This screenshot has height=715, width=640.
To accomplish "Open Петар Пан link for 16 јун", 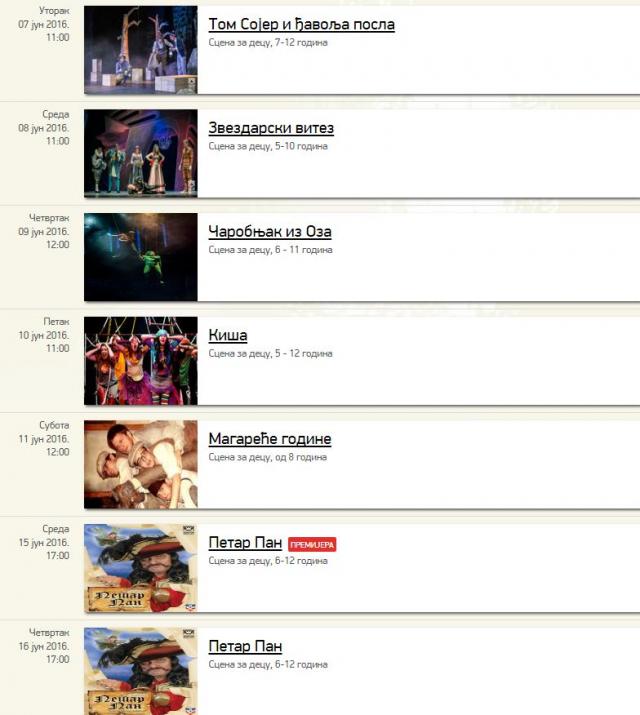I will click(245, 646).
